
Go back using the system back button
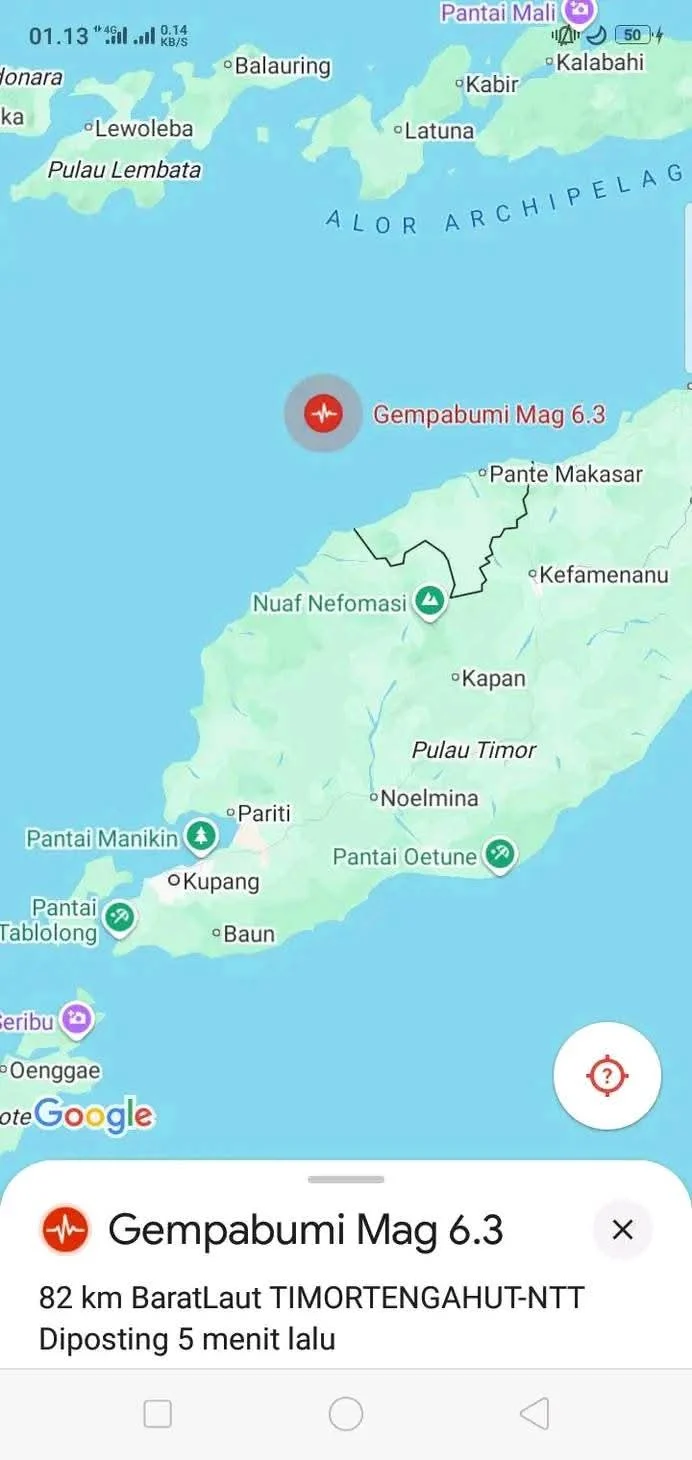point(535,1413)
